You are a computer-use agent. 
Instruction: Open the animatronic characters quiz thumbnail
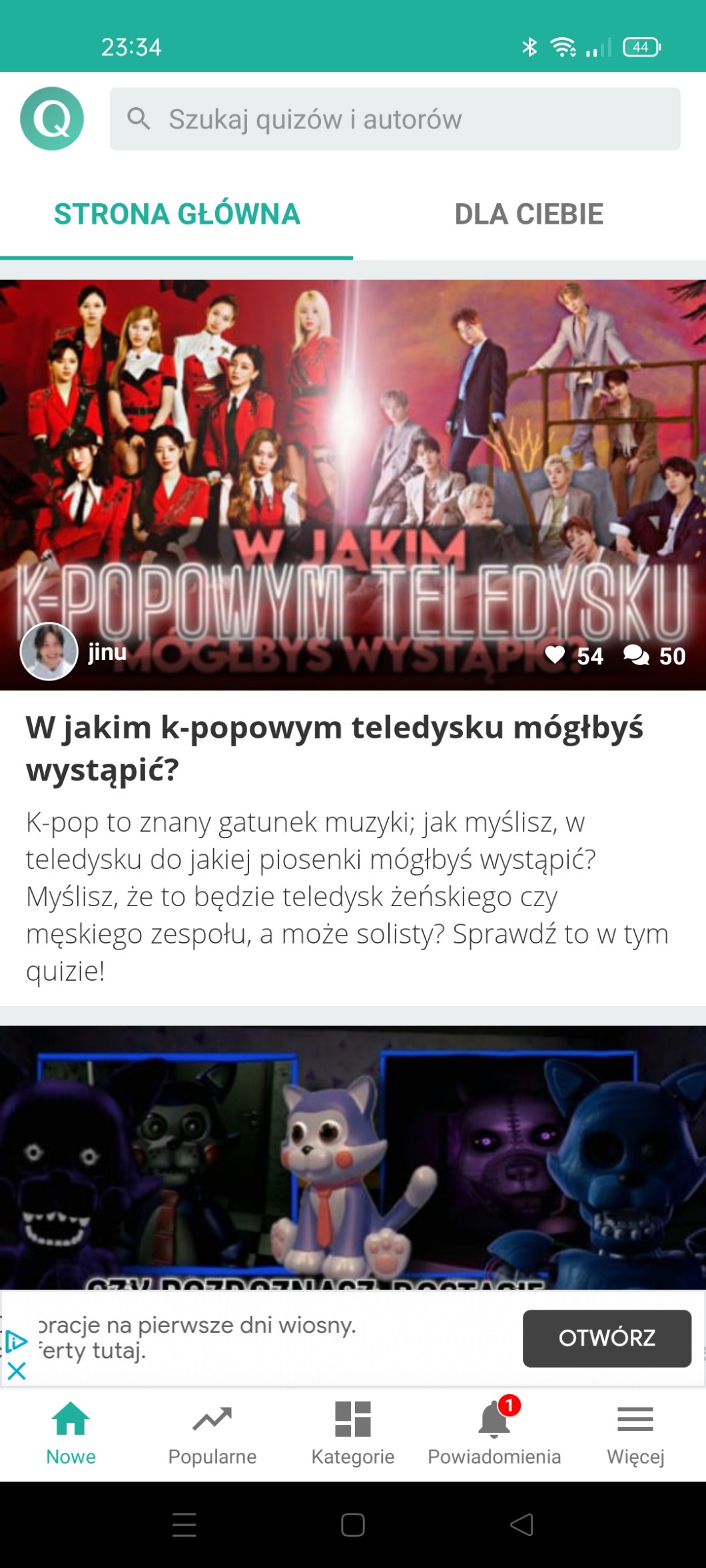[x=353, y=1157]
